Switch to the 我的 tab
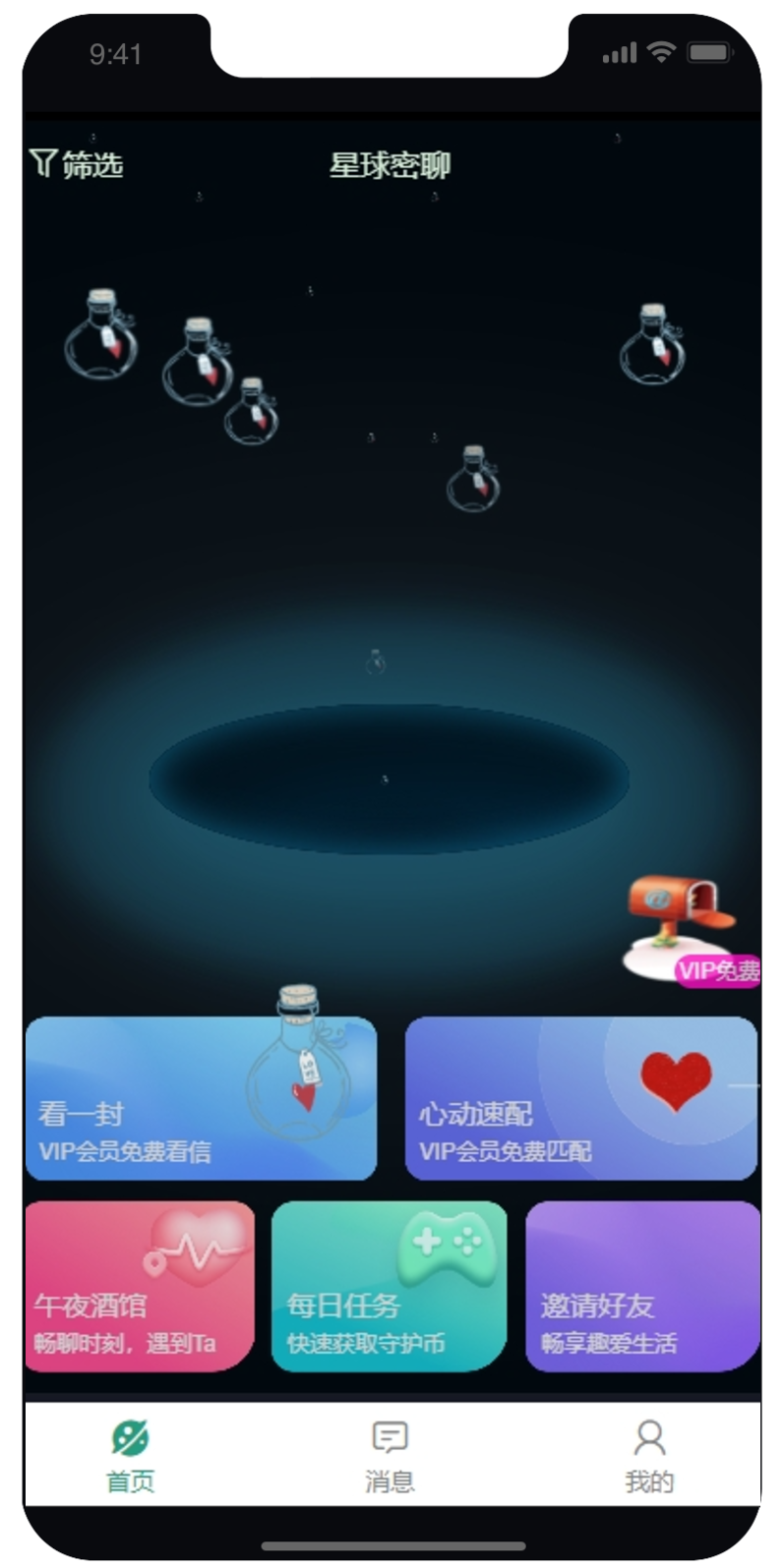The width and height of the screenshot is (784, 1568). pyautogui.click(x=649, y=1455)
